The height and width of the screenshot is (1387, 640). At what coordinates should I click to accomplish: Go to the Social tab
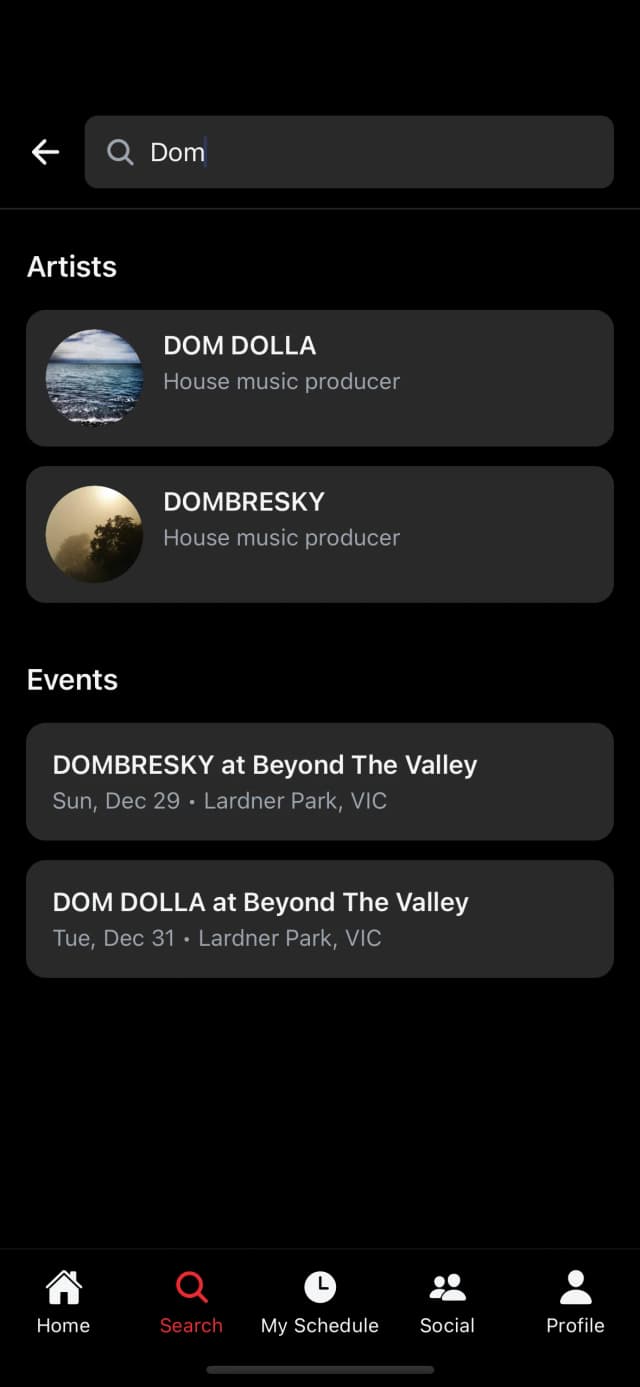click(447, 1302)
